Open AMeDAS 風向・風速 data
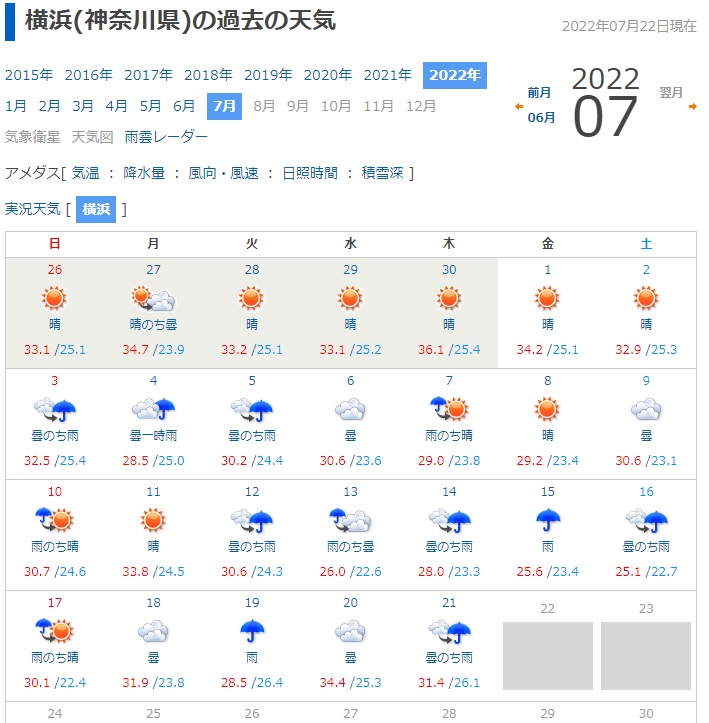This screenshot has height=723, width=709. pos(216,173)
